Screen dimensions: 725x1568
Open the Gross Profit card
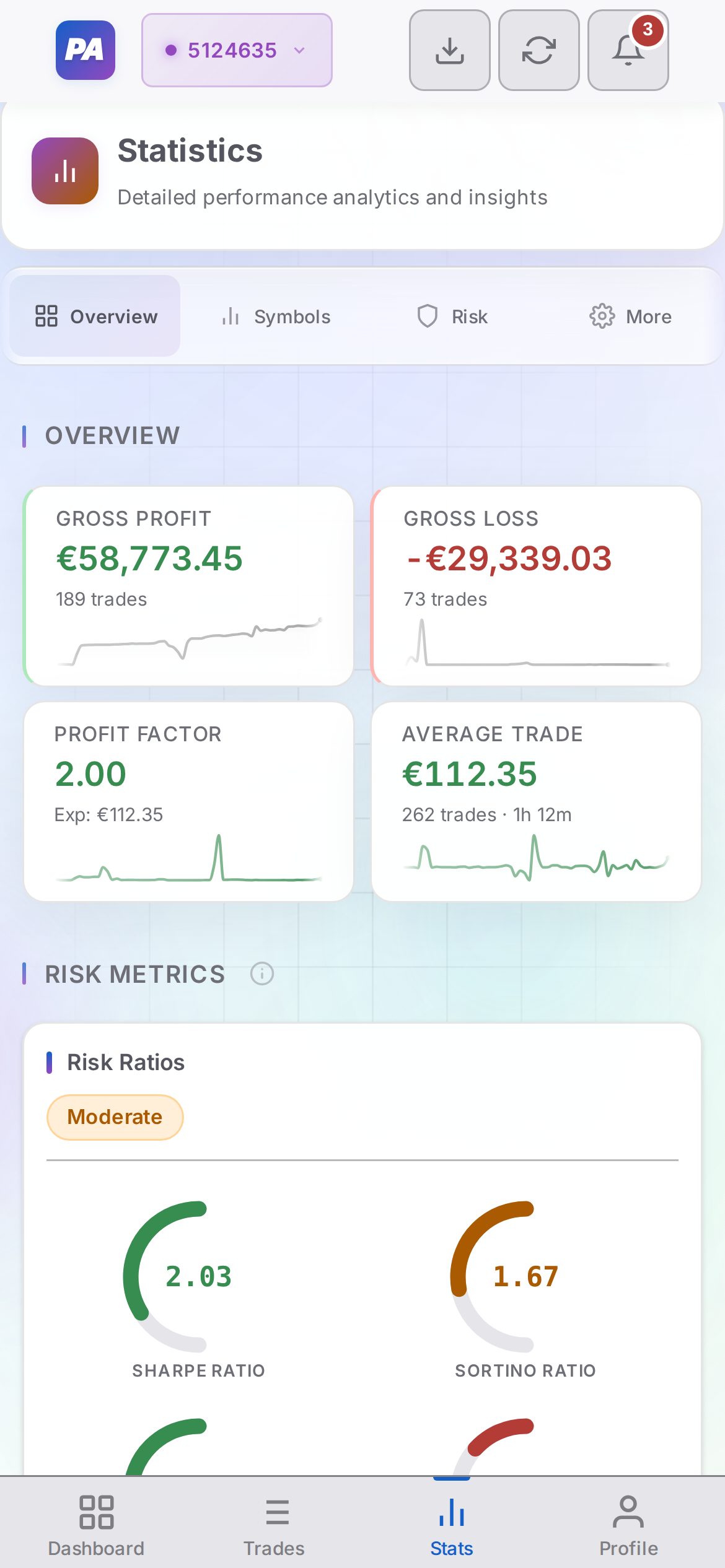(188, 585)
